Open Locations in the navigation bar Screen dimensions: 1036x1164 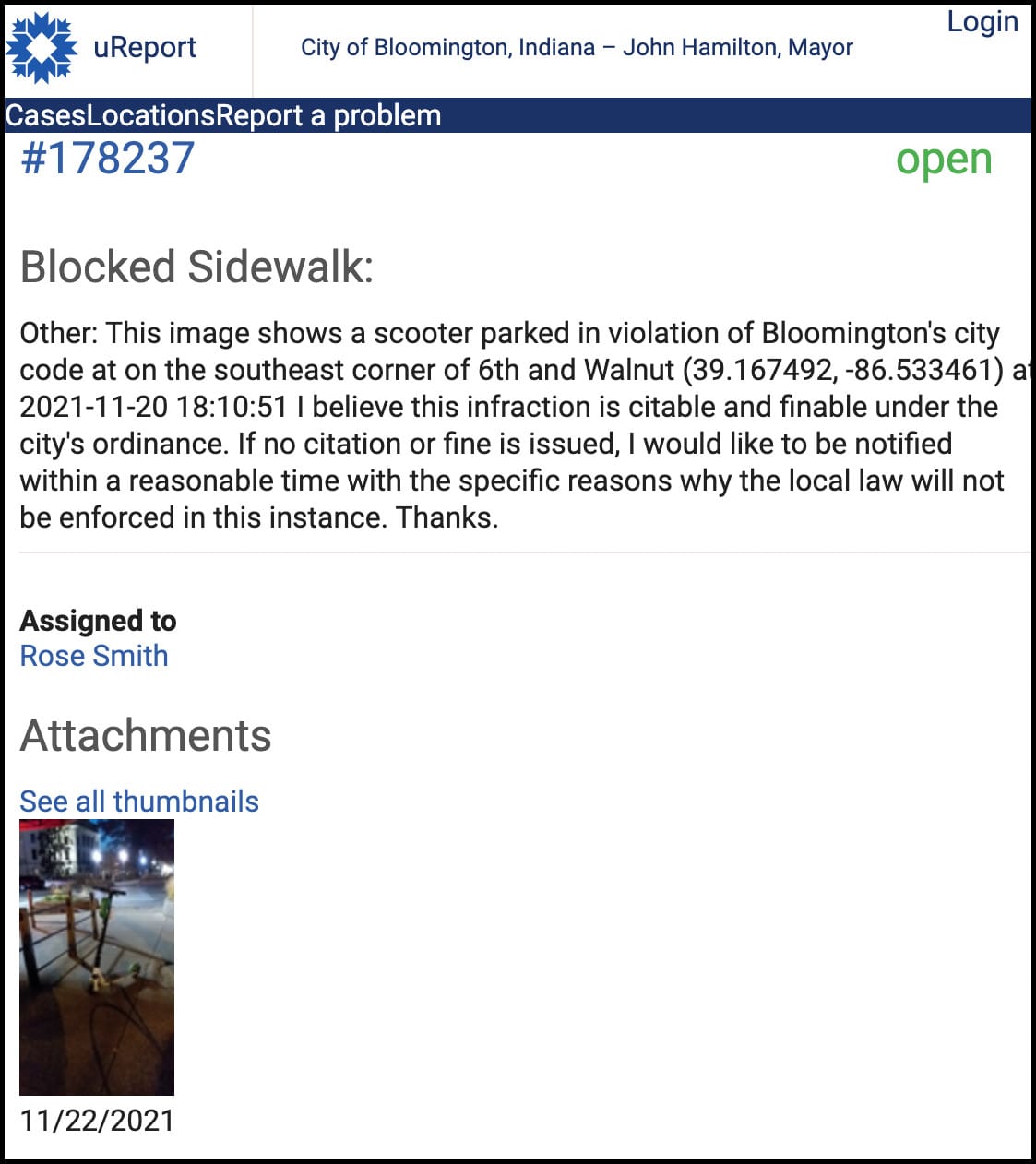coord(150,116)
